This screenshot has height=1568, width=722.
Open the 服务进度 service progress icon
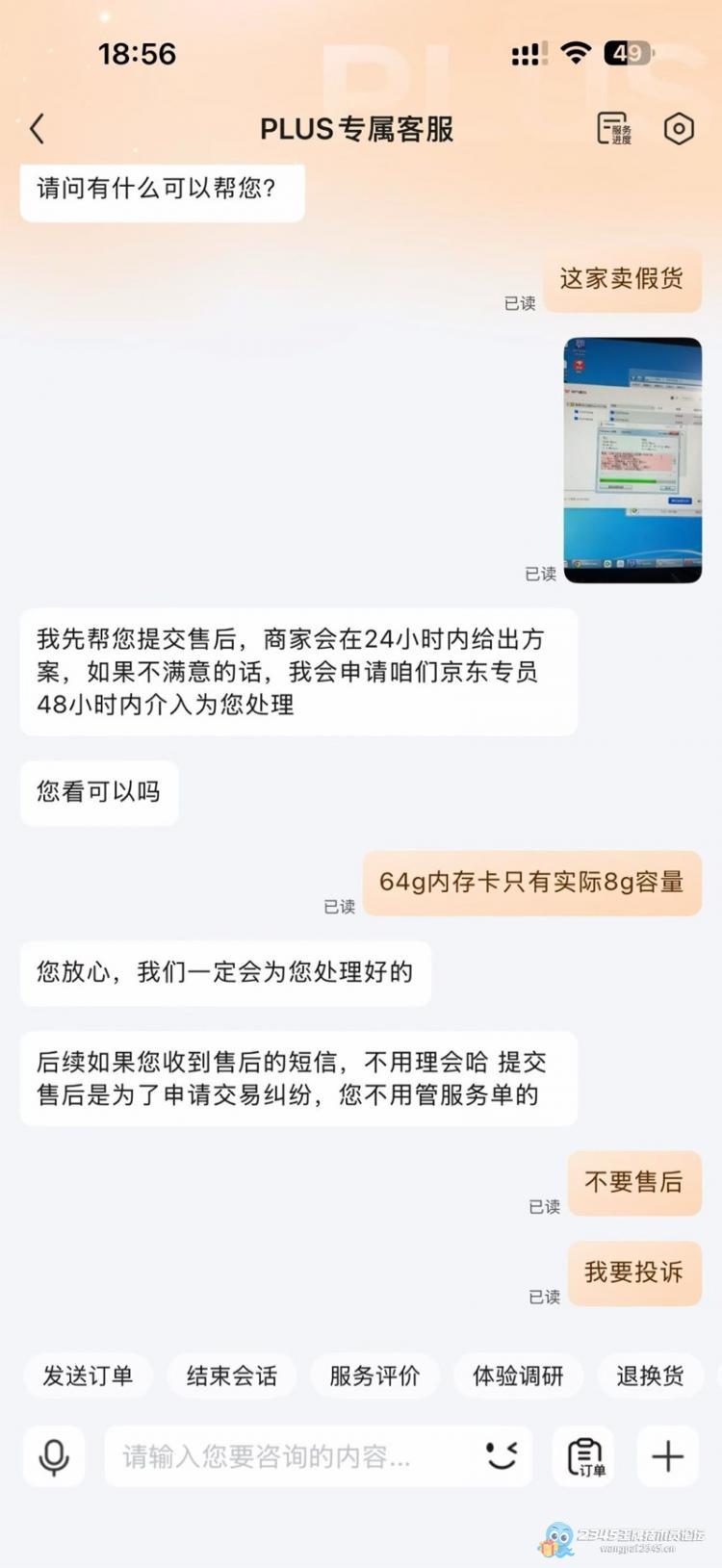tap(614, 129)
